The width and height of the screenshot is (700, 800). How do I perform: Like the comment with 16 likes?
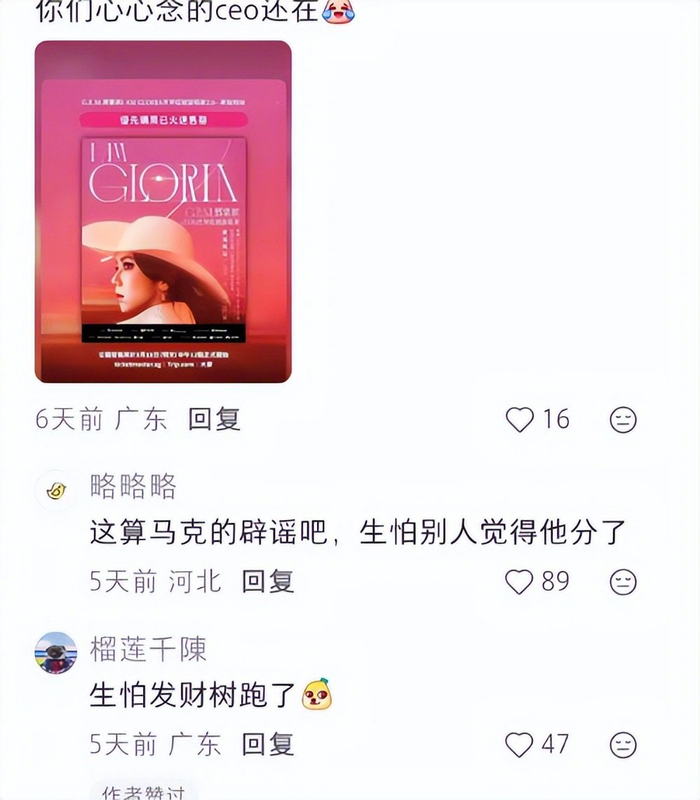point(520,419)
